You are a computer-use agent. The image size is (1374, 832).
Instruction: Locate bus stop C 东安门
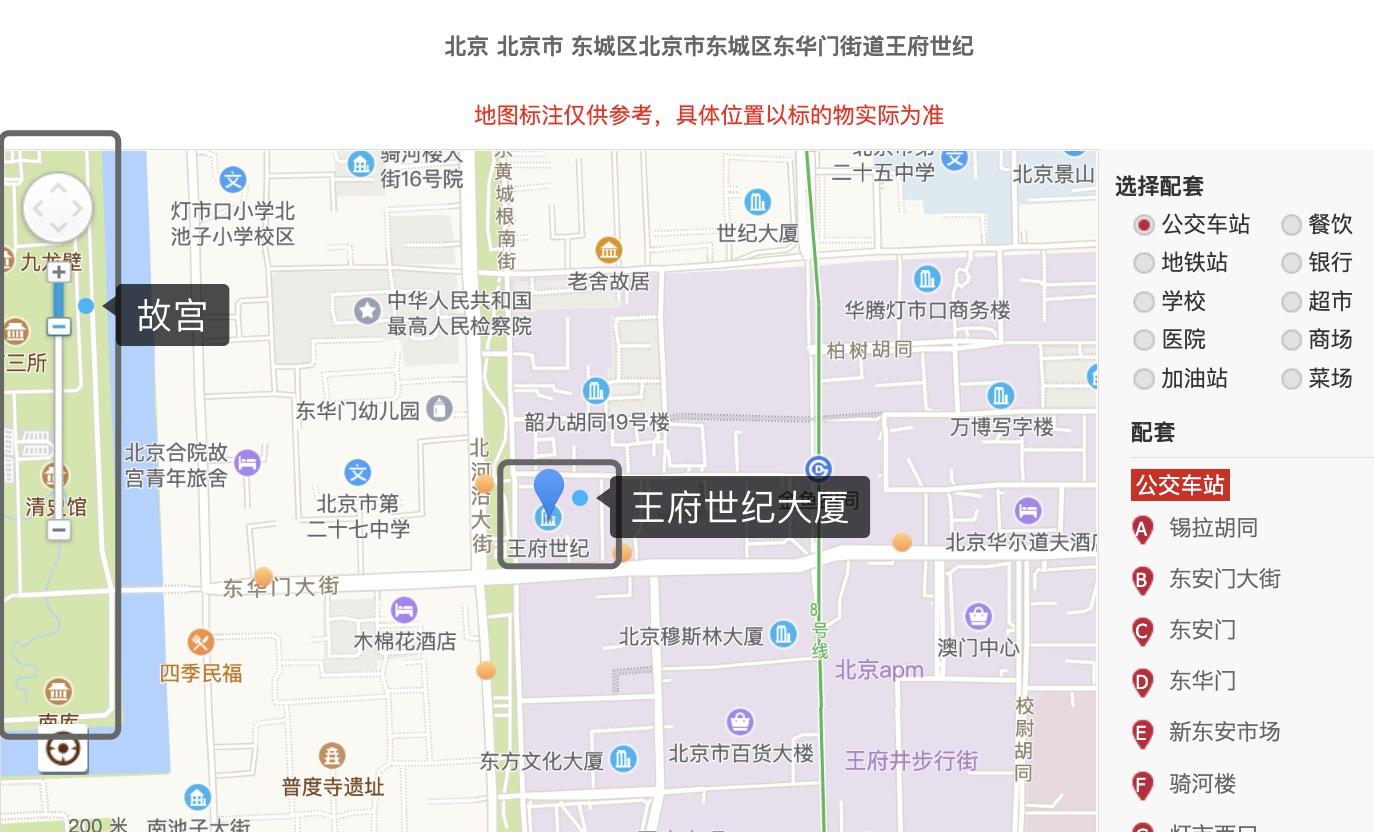tap(1202, 630)
